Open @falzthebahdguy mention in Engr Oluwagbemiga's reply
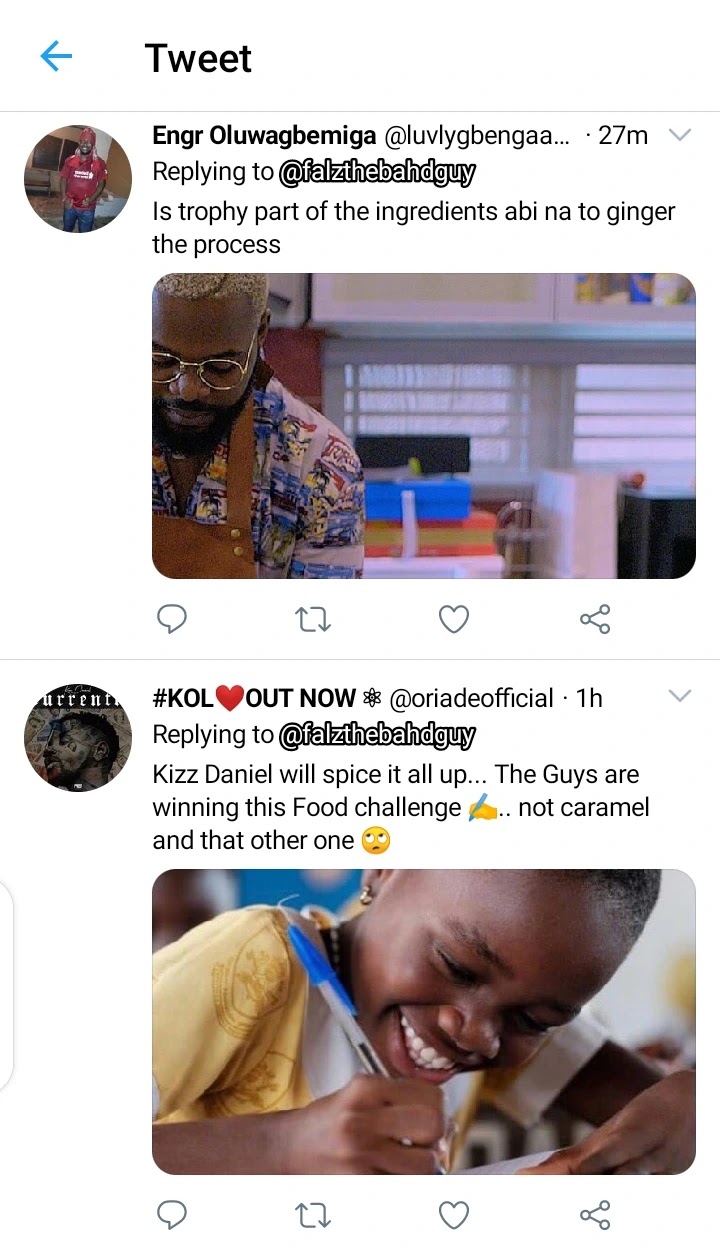The width and height of the screenshot is (720, 1255). tap(376, 172)
